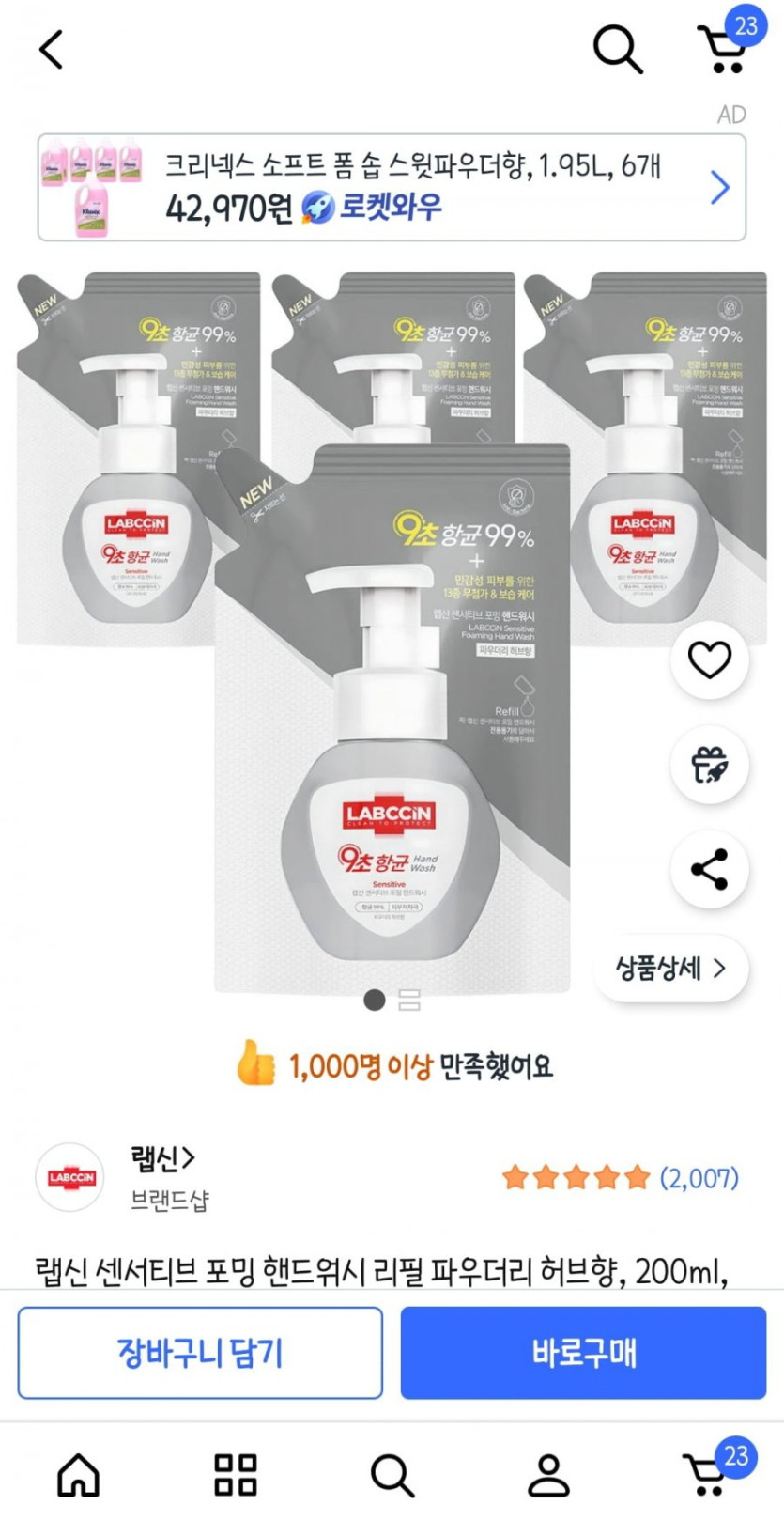Open the categories grid tab

pyautogui.click(x=235, y=1475)
